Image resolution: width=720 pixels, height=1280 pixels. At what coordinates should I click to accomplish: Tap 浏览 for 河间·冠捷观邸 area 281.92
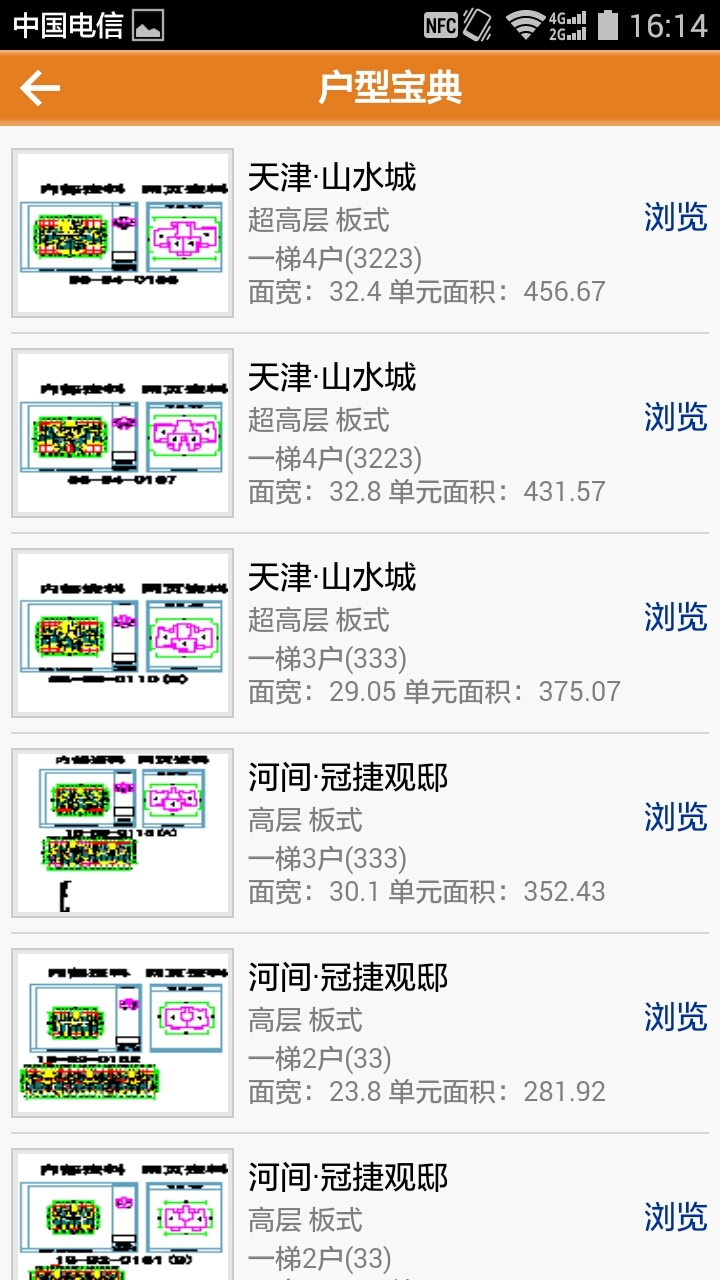pyautogui.click(x=676, y=1017)
